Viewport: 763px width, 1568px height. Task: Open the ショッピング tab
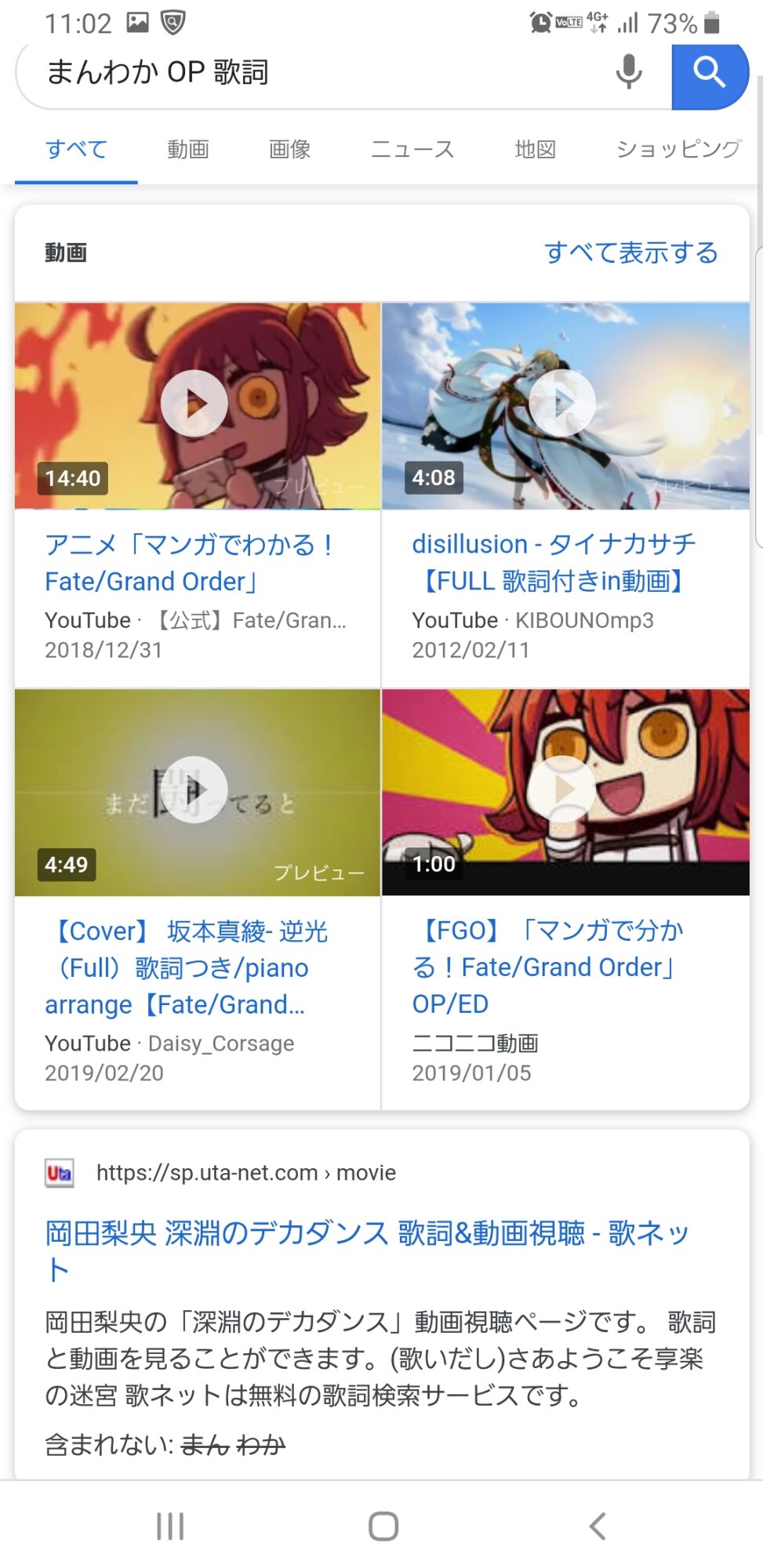[678, 149]
